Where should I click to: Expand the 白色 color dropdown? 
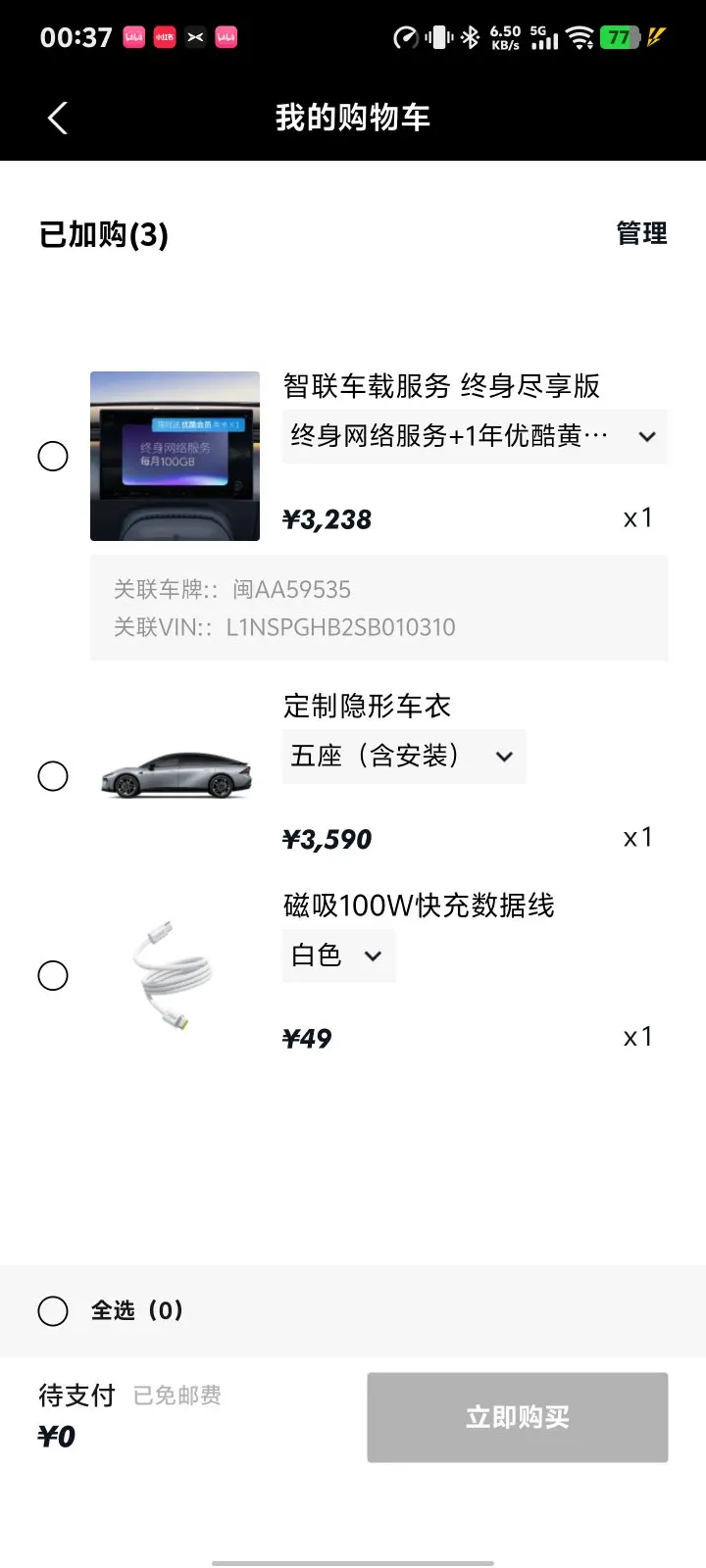[x=338, y=955]
